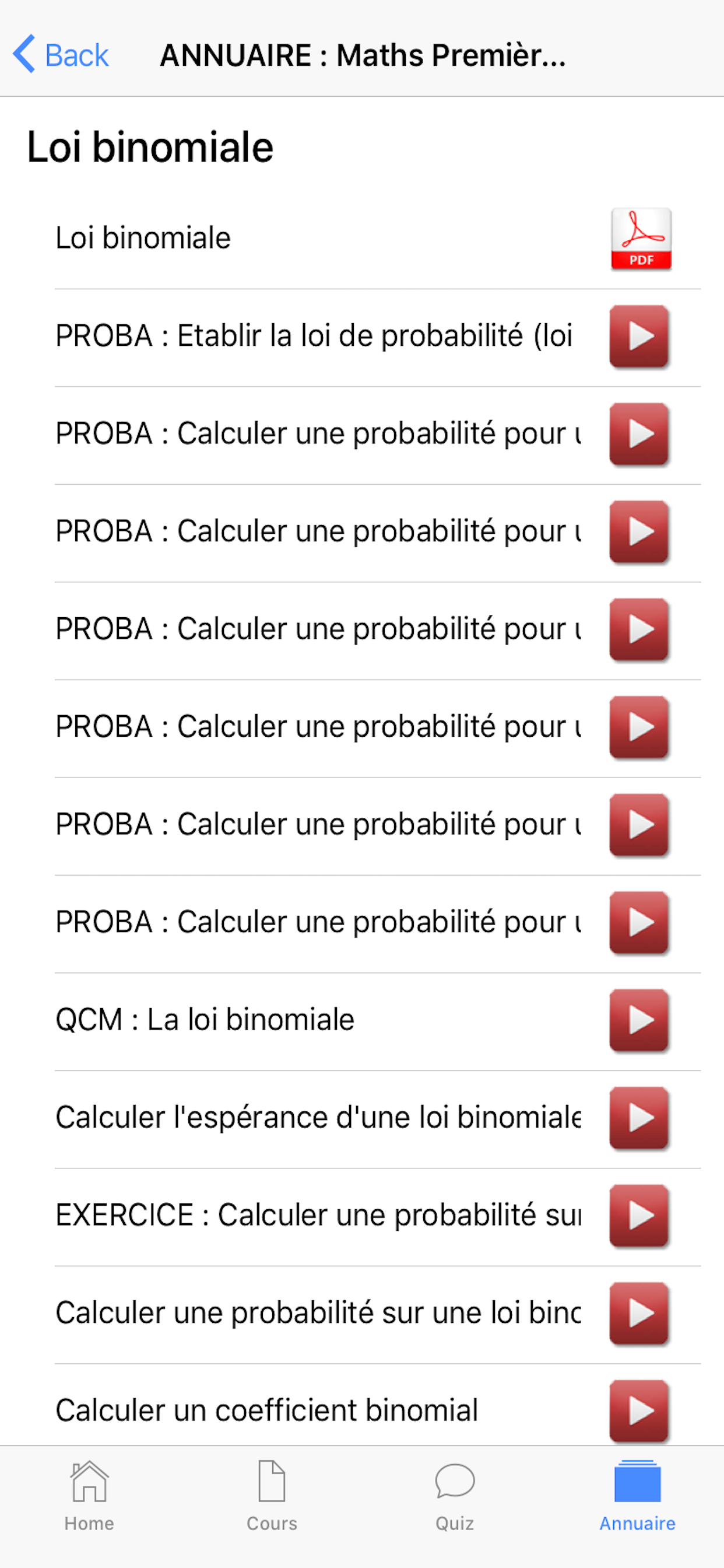Go back using the Back button
The image size is (724, 1568).
coord(61,55)
